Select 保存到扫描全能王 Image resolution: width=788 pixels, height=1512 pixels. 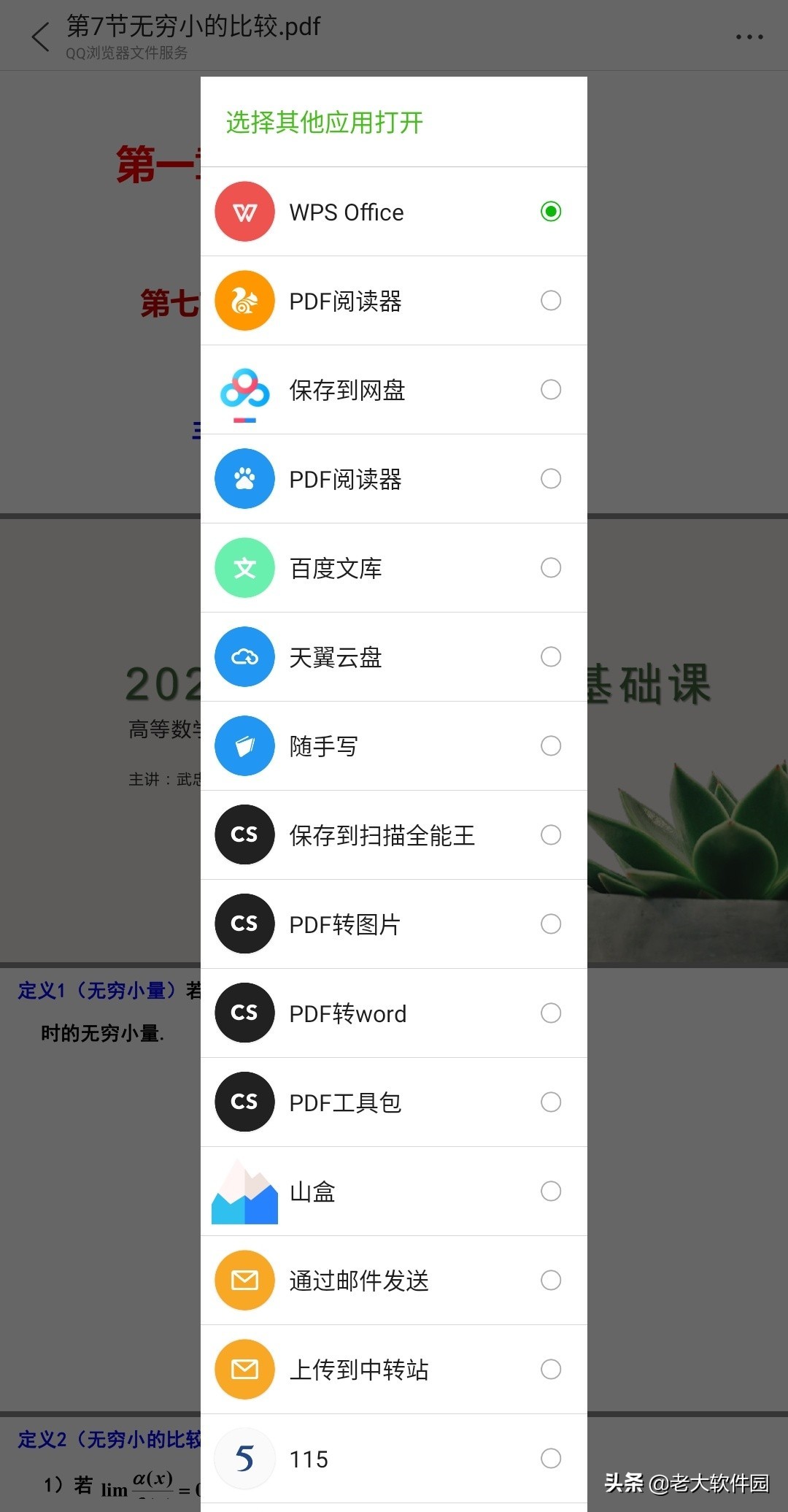pyautogui.click(x=394, y=835)
